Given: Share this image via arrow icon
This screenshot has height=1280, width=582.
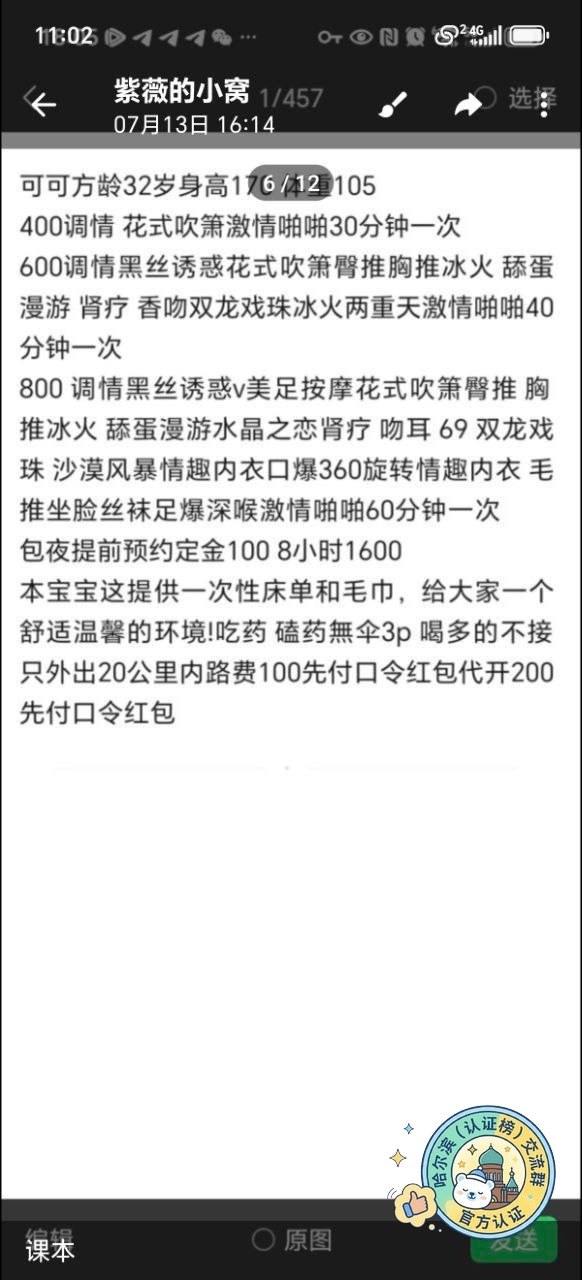Looking at the screenshot, I should tap(468, 104).
